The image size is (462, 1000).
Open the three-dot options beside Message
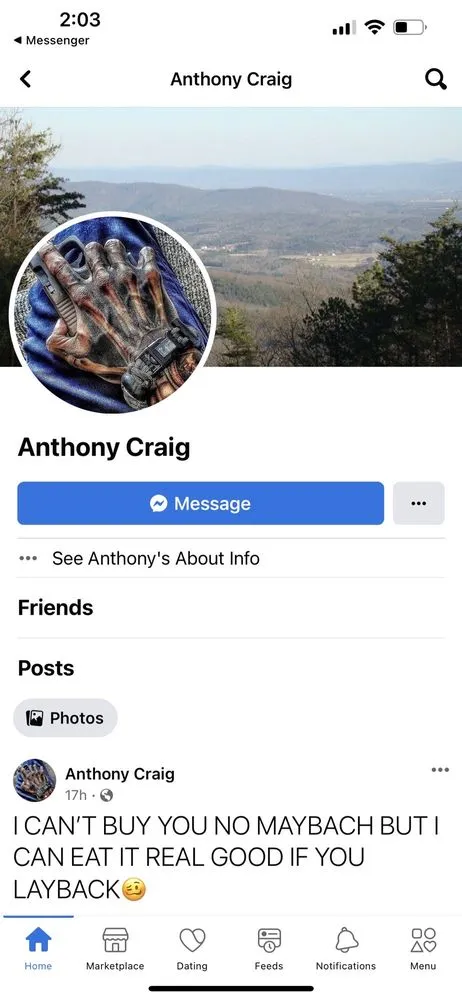pyautogui.click(x=419, y=503)
